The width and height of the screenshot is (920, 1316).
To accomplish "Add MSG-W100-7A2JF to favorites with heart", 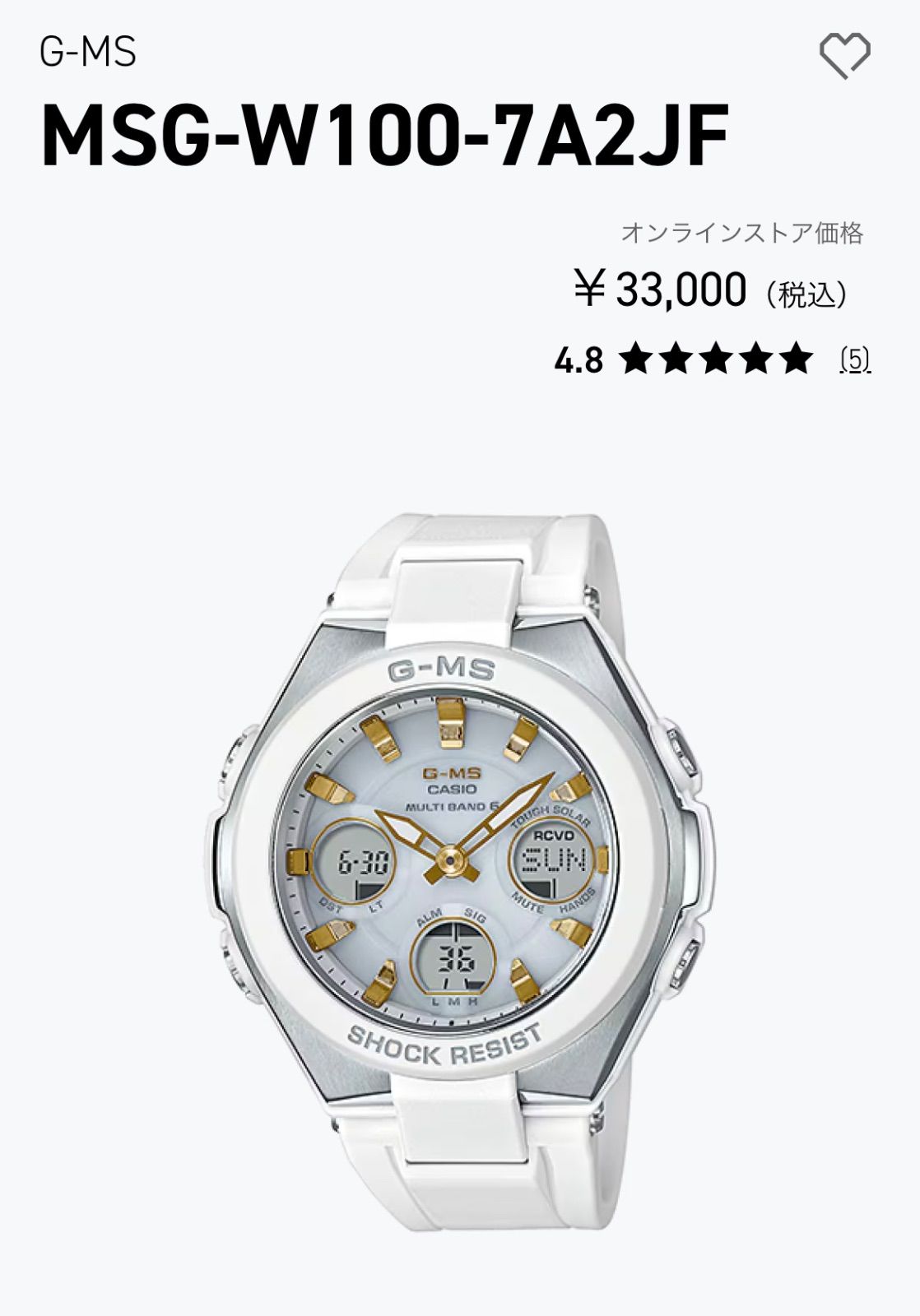I will [x=844, y=55].
